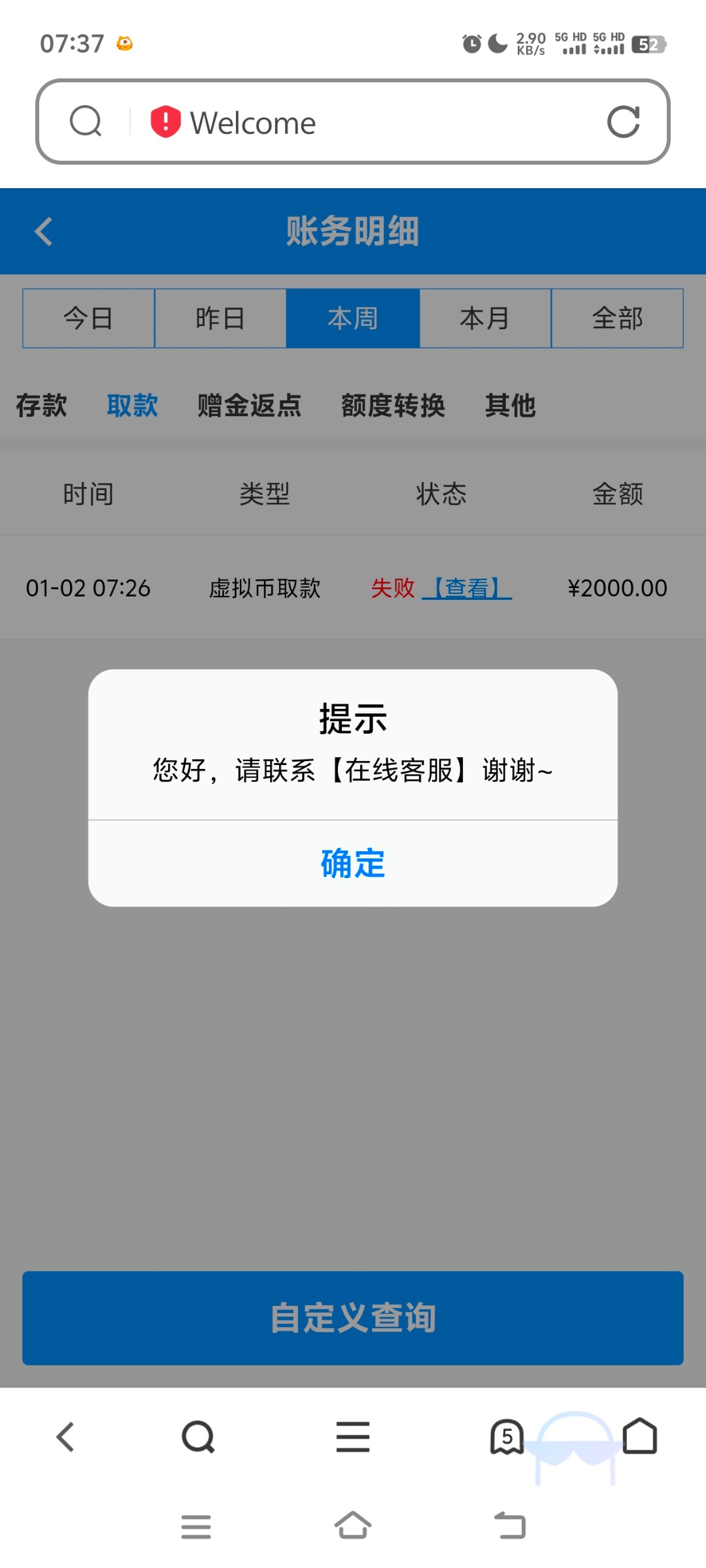Select the 昨日 time filter

tap(220, 318)
